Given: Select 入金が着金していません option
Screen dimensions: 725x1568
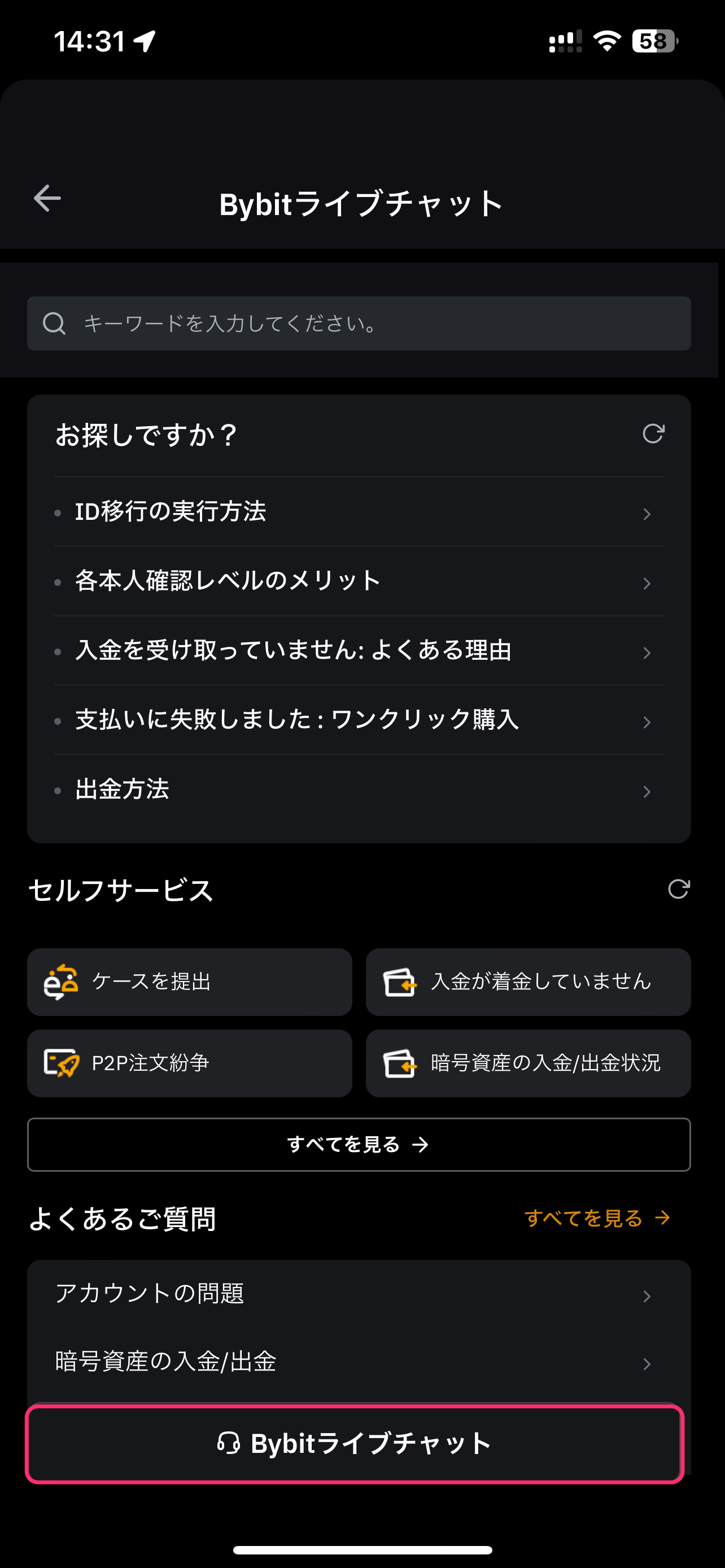Looking at the screenshot, I should click(x=528, y=982).
